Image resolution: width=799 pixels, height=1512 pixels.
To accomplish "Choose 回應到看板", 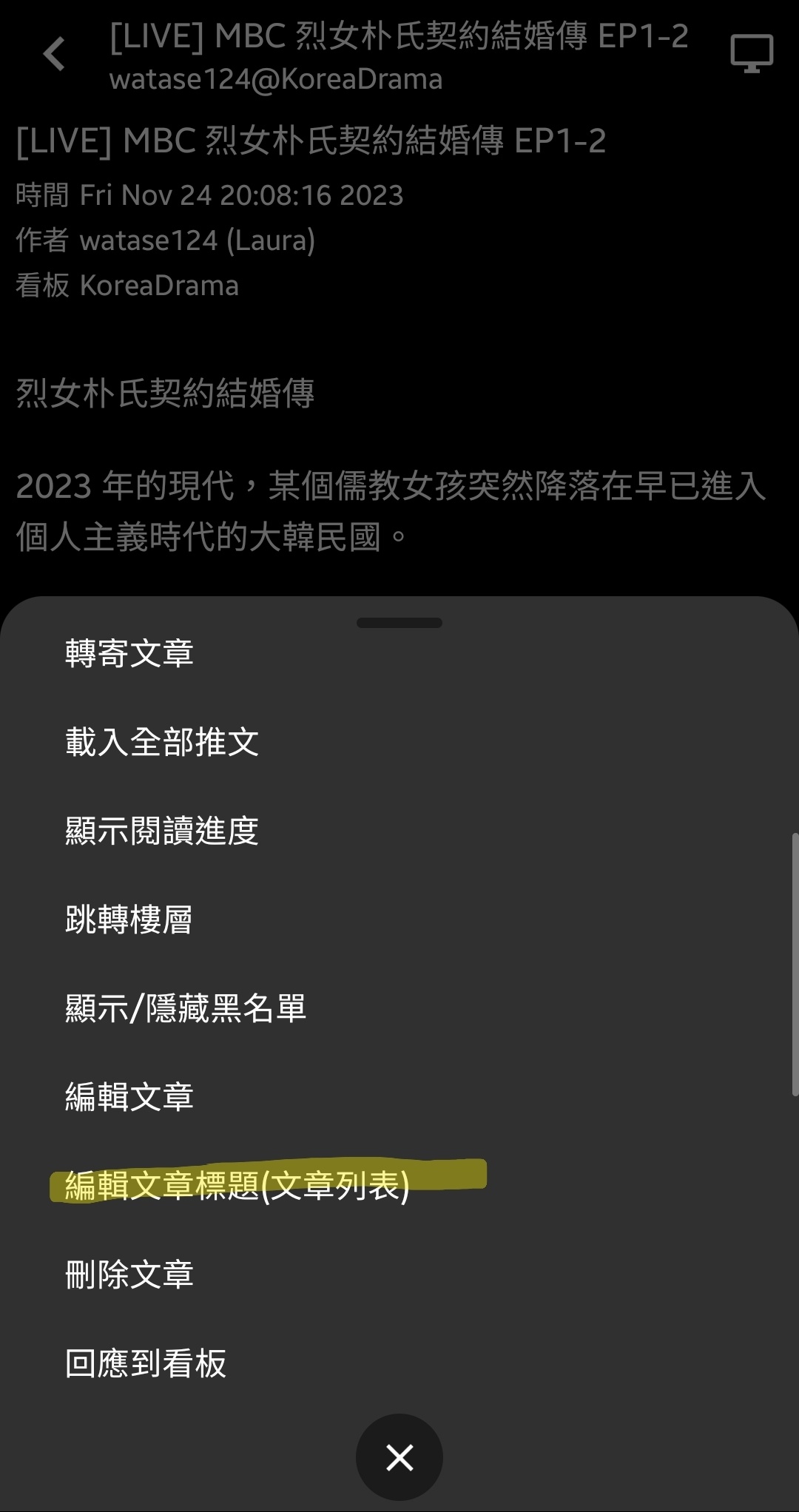I will click(399, 1363).
